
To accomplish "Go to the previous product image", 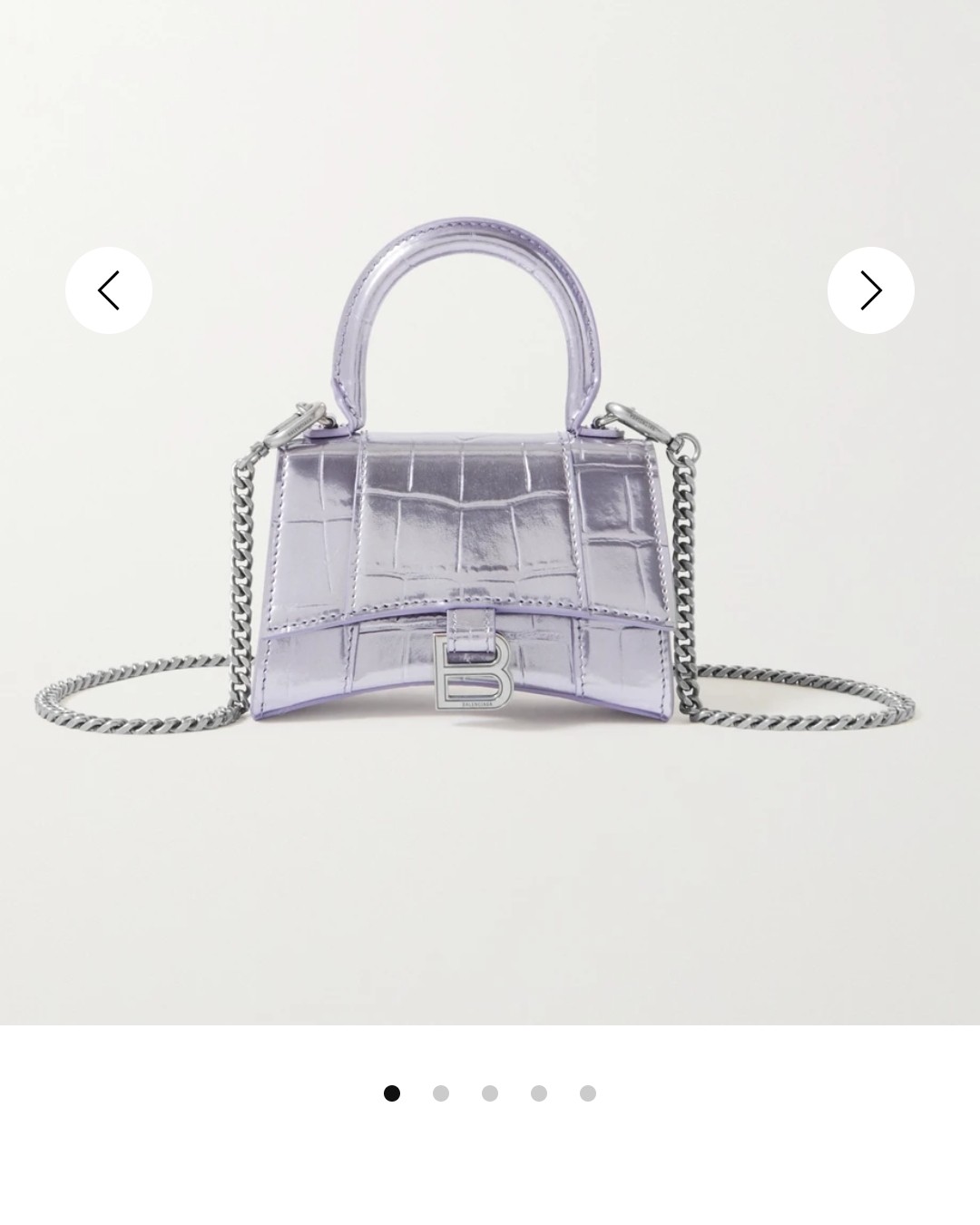I will pos(109,290).
